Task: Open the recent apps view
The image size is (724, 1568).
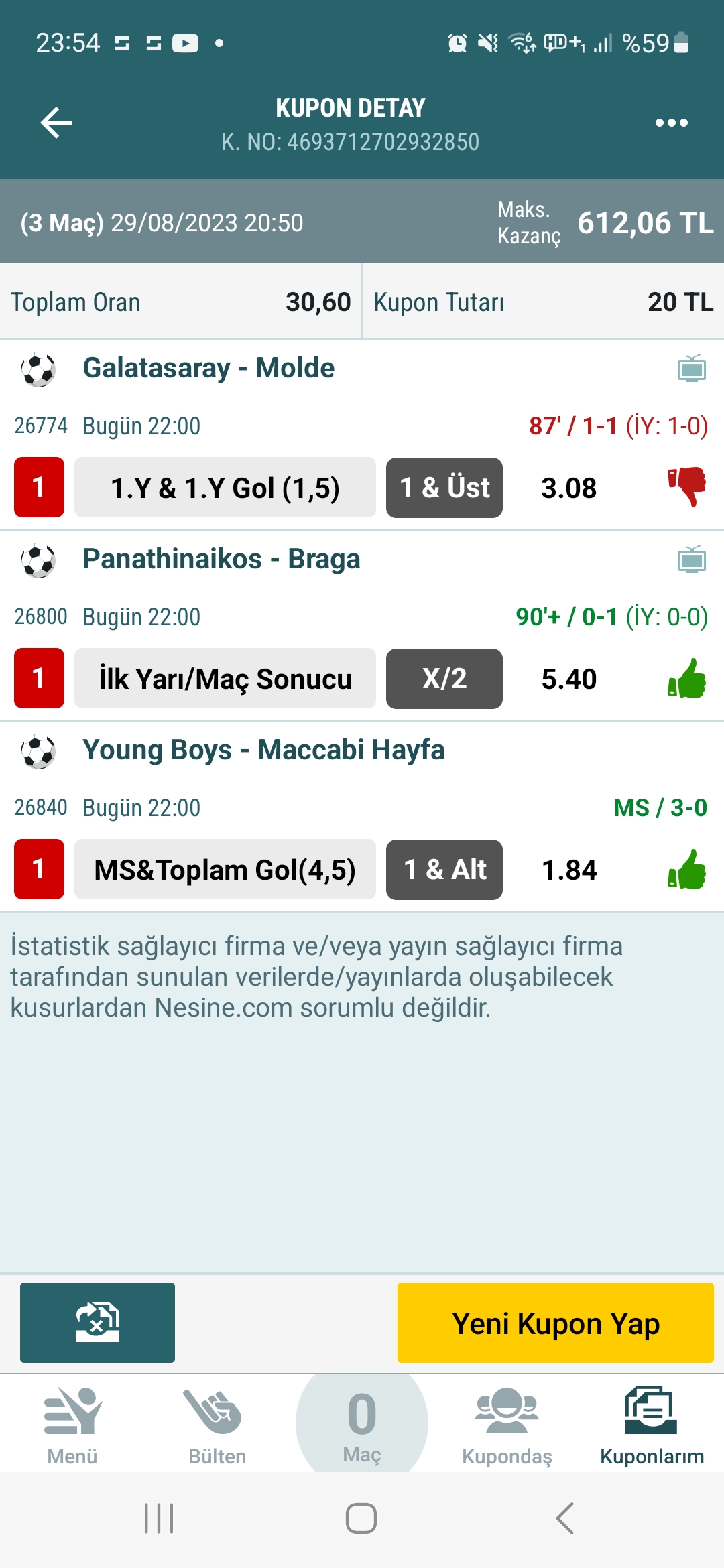Action: point(159,1518)
